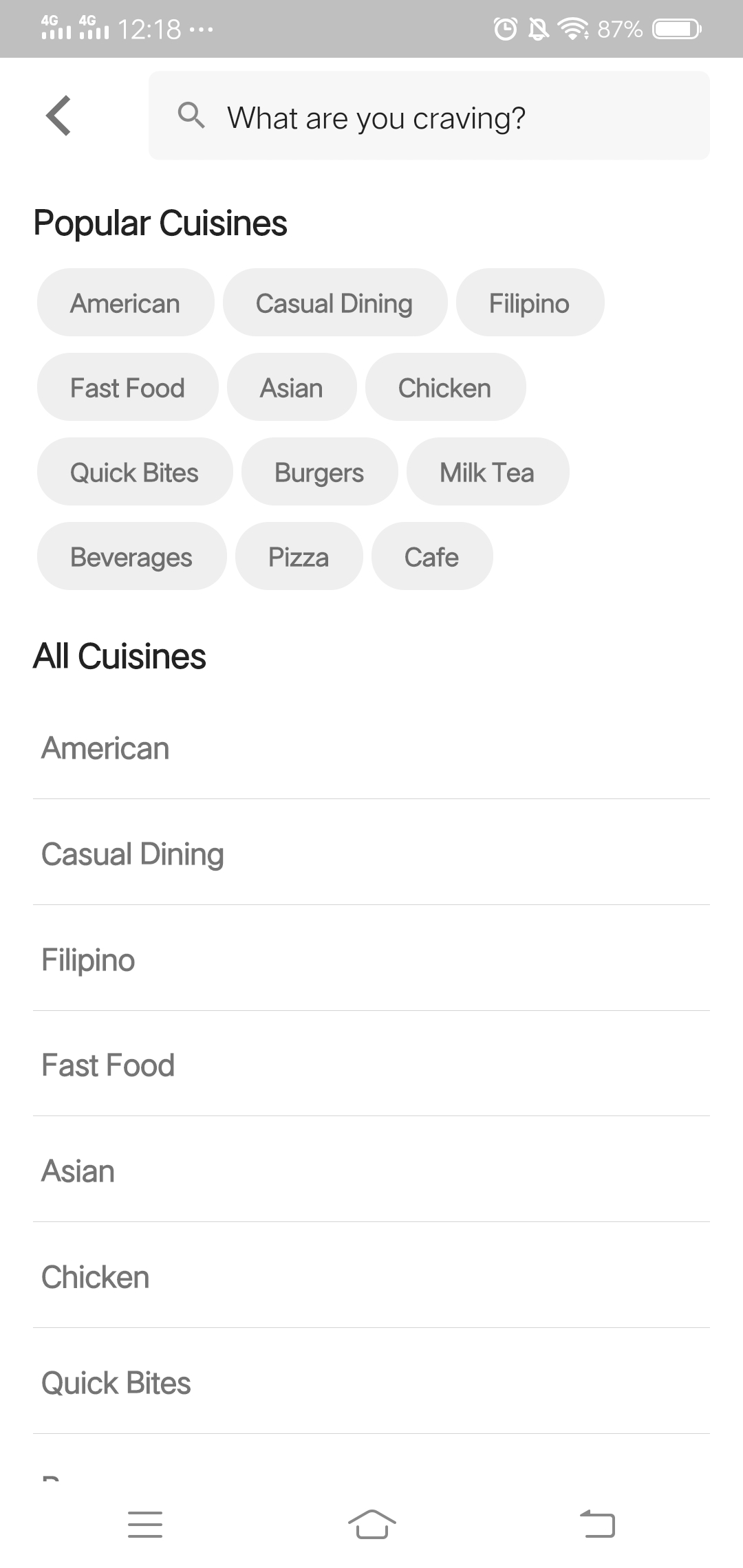Choose the Chicken popular cuisine chip

tap(445, 388)
